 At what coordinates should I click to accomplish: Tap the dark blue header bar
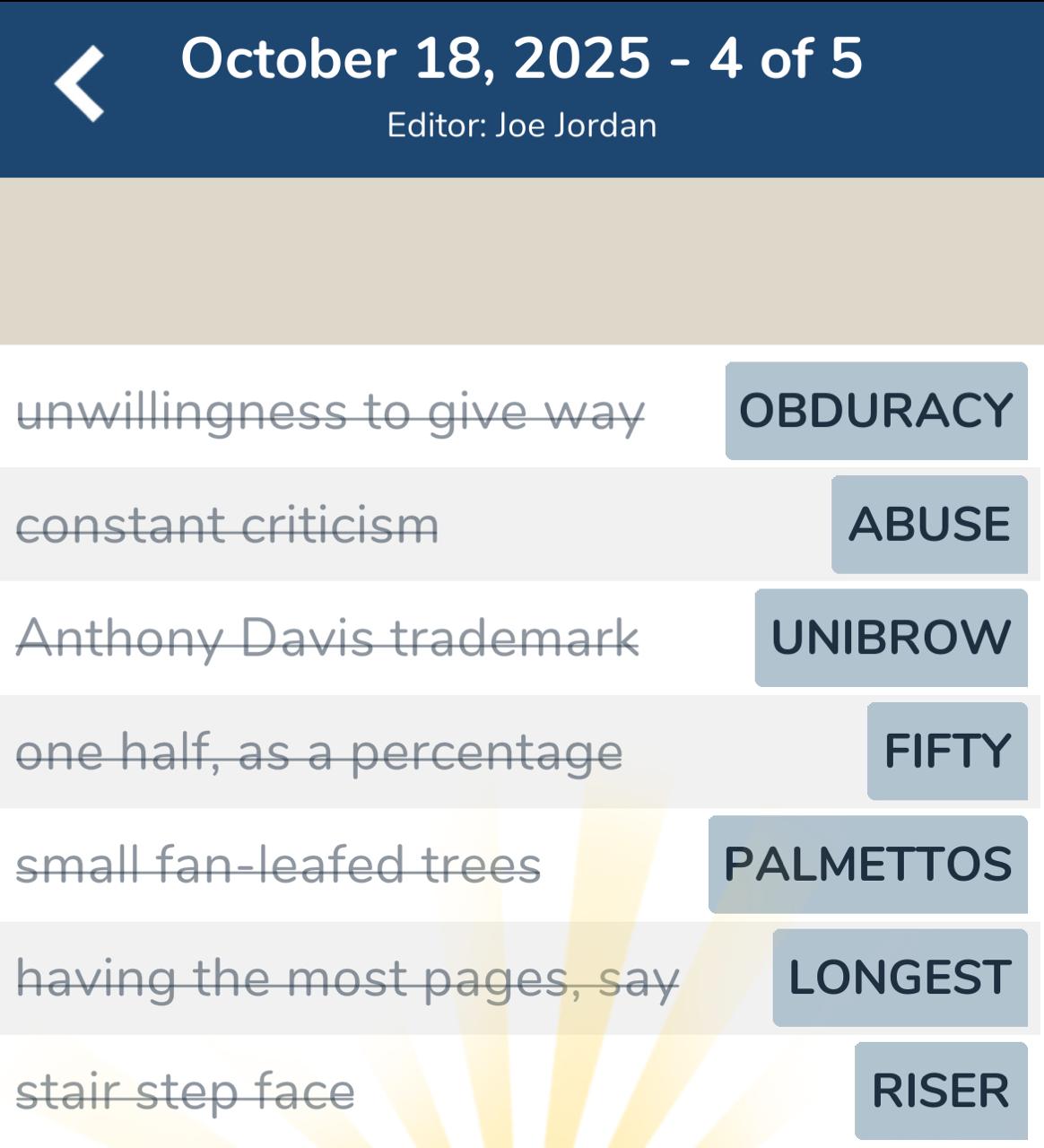522,90
